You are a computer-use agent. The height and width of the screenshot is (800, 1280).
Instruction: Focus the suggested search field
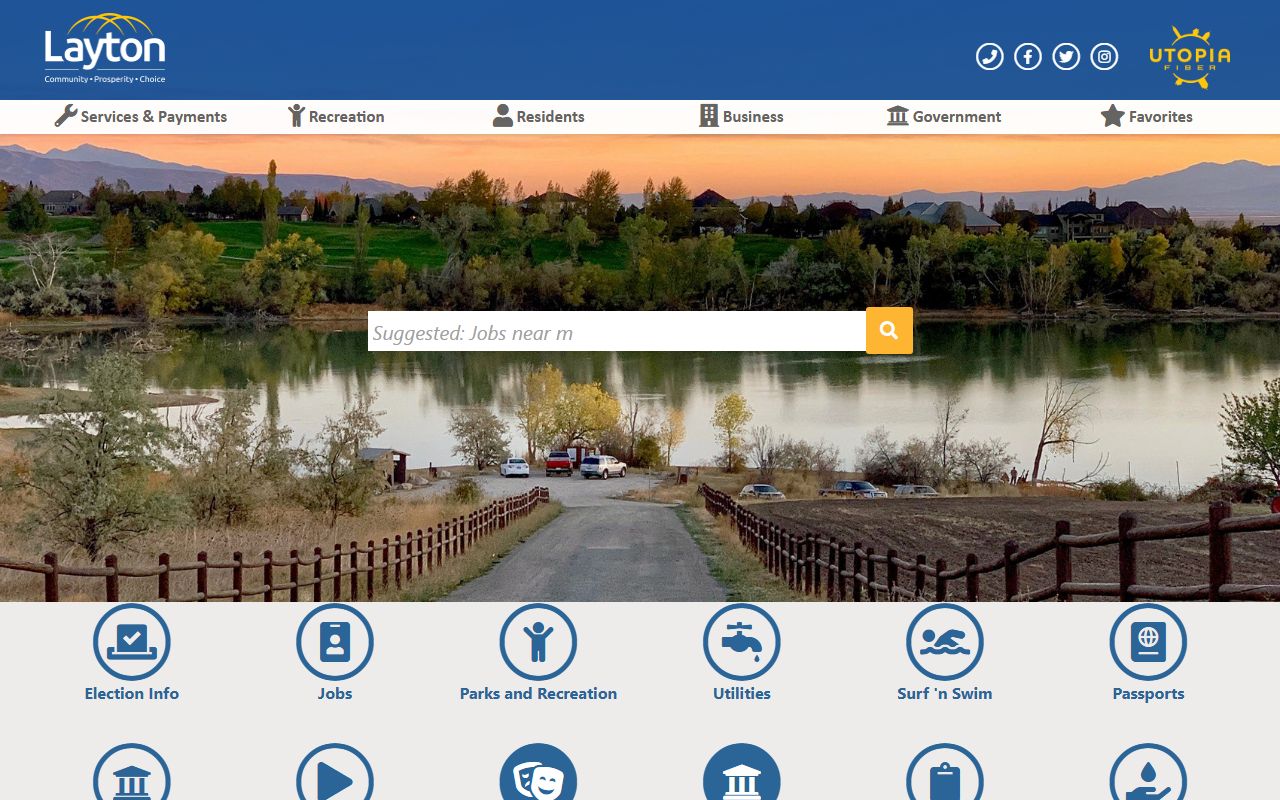[616, 332]
